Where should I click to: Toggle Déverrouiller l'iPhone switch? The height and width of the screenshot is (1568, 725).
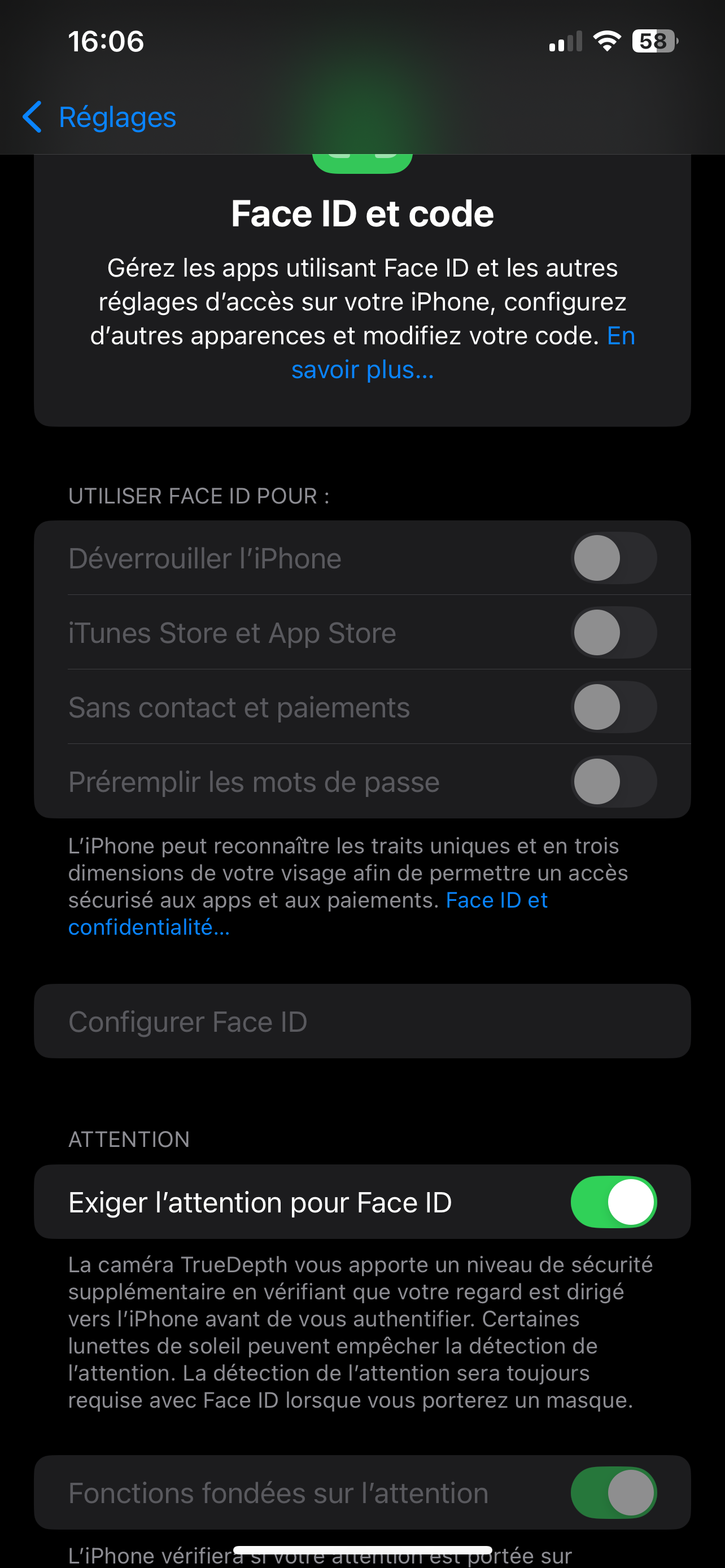613,558
